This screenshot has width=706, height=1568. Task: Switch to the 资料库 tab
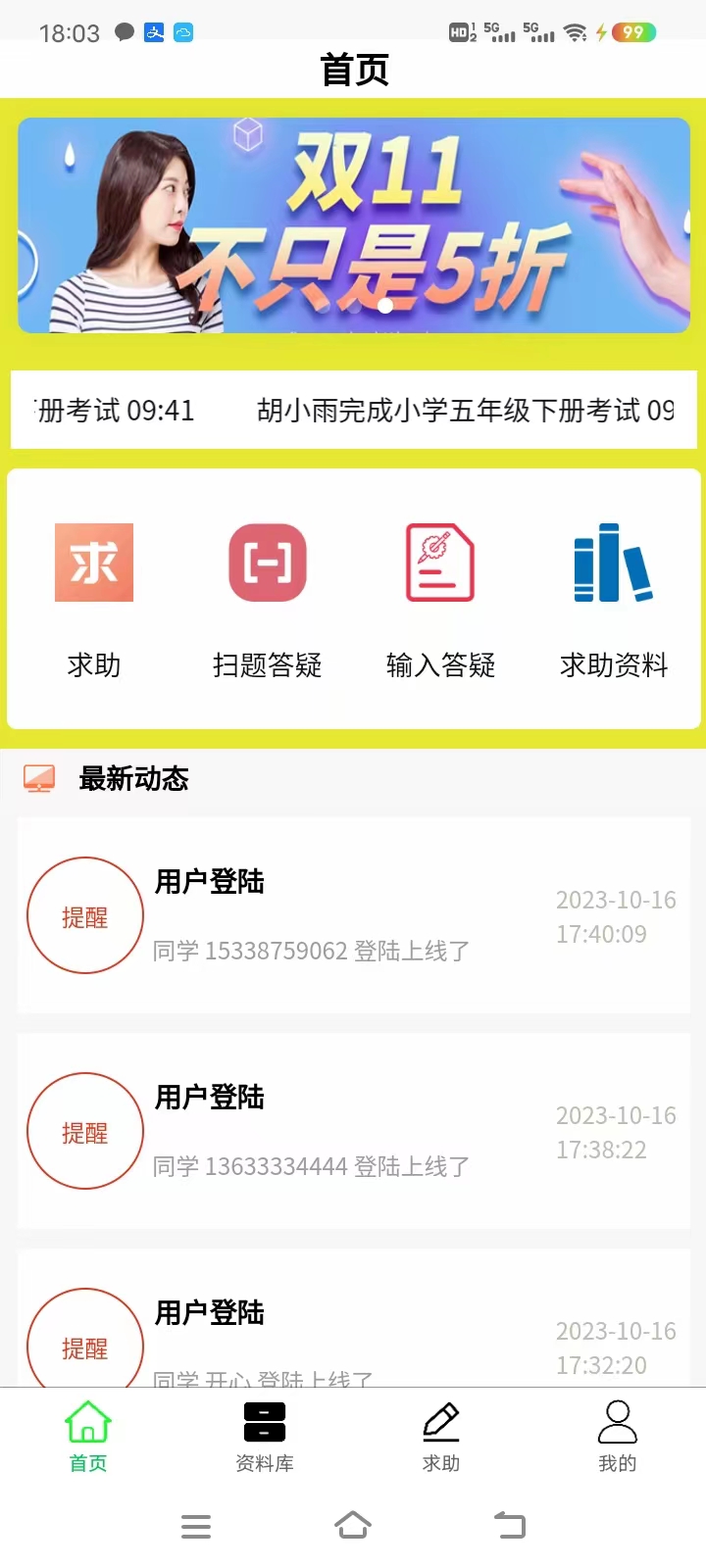pyautogui.click(x=265, y=1436)
